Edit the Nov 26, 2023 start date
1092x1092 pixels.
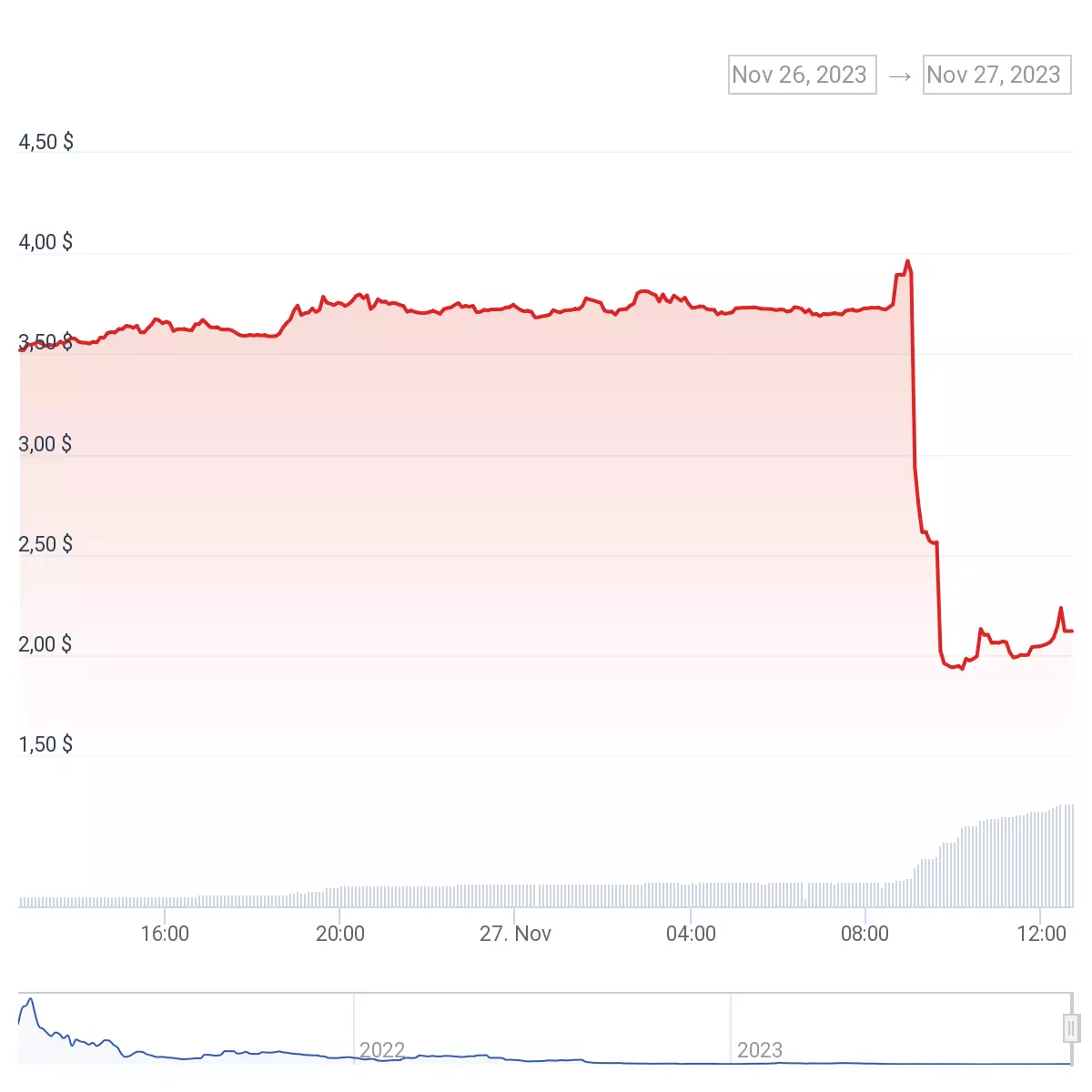pos(802,75)
